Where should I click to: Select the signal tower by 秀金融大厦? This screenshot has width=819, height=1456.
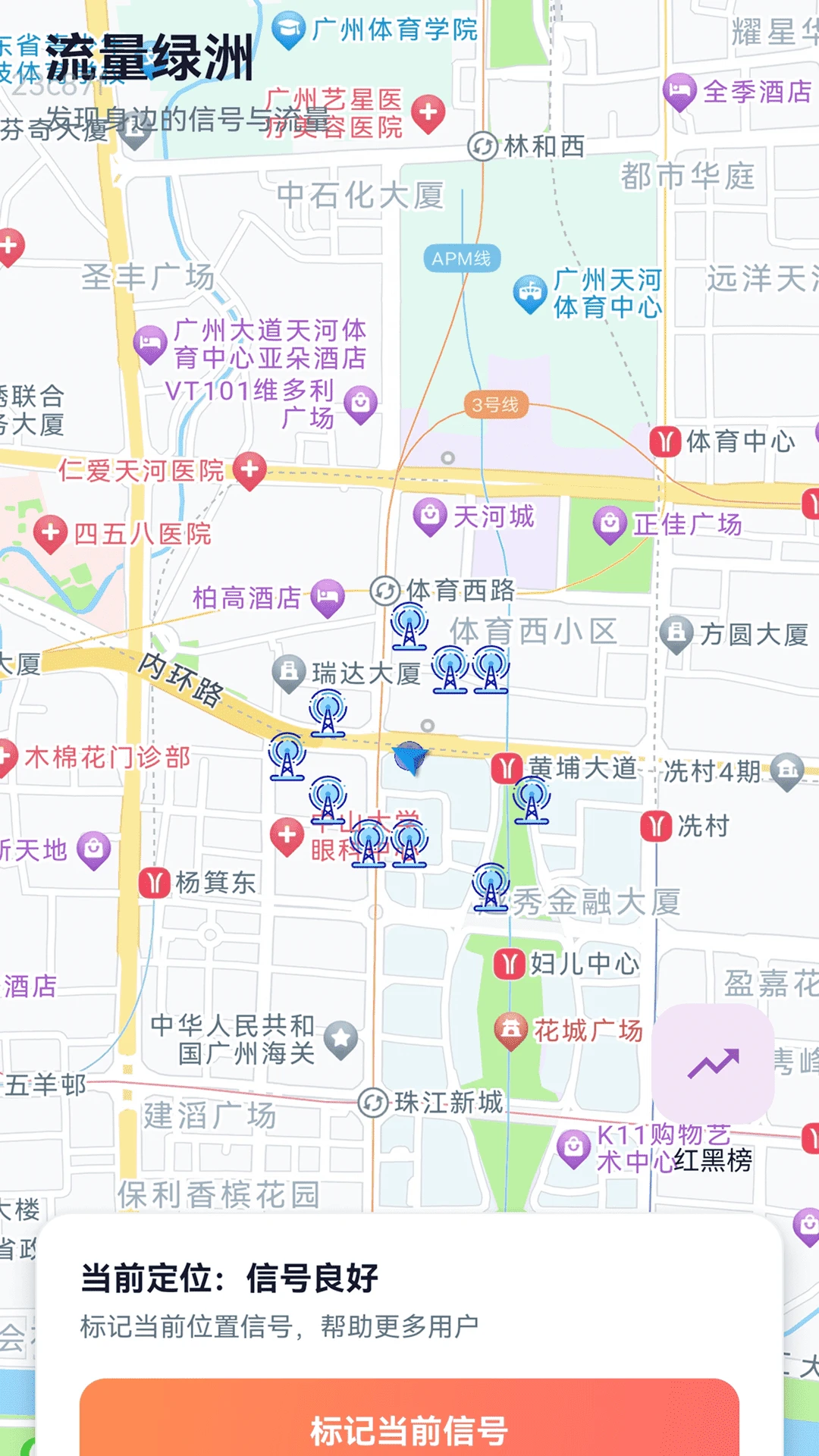point(491,886)
